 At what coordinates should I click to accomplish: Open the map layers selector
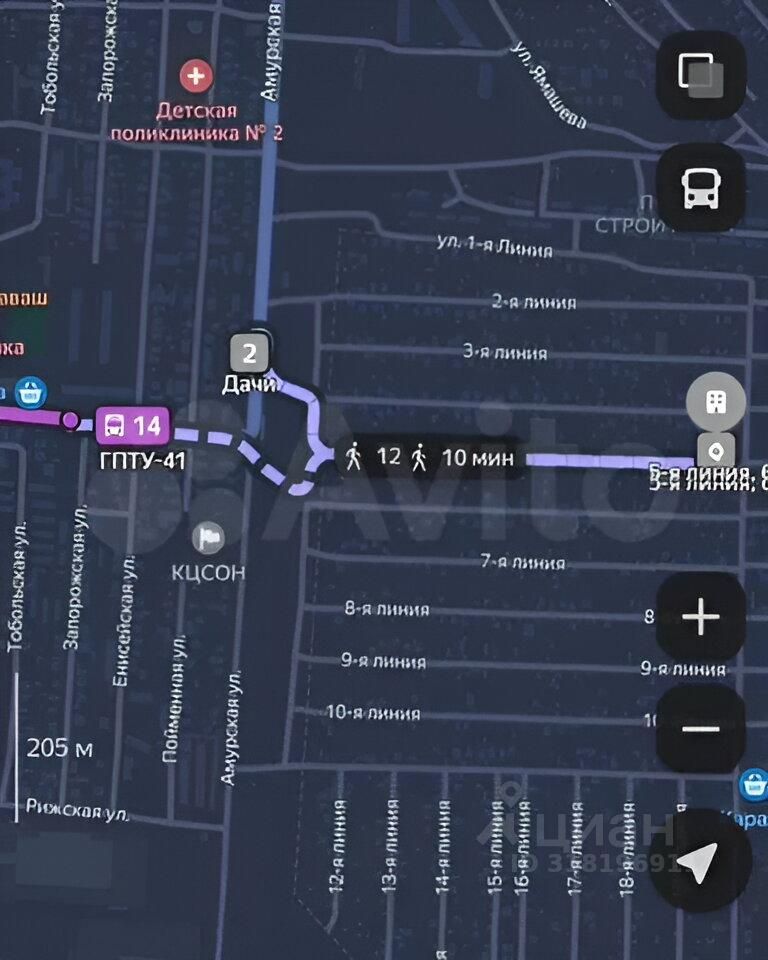click(700, 75)
